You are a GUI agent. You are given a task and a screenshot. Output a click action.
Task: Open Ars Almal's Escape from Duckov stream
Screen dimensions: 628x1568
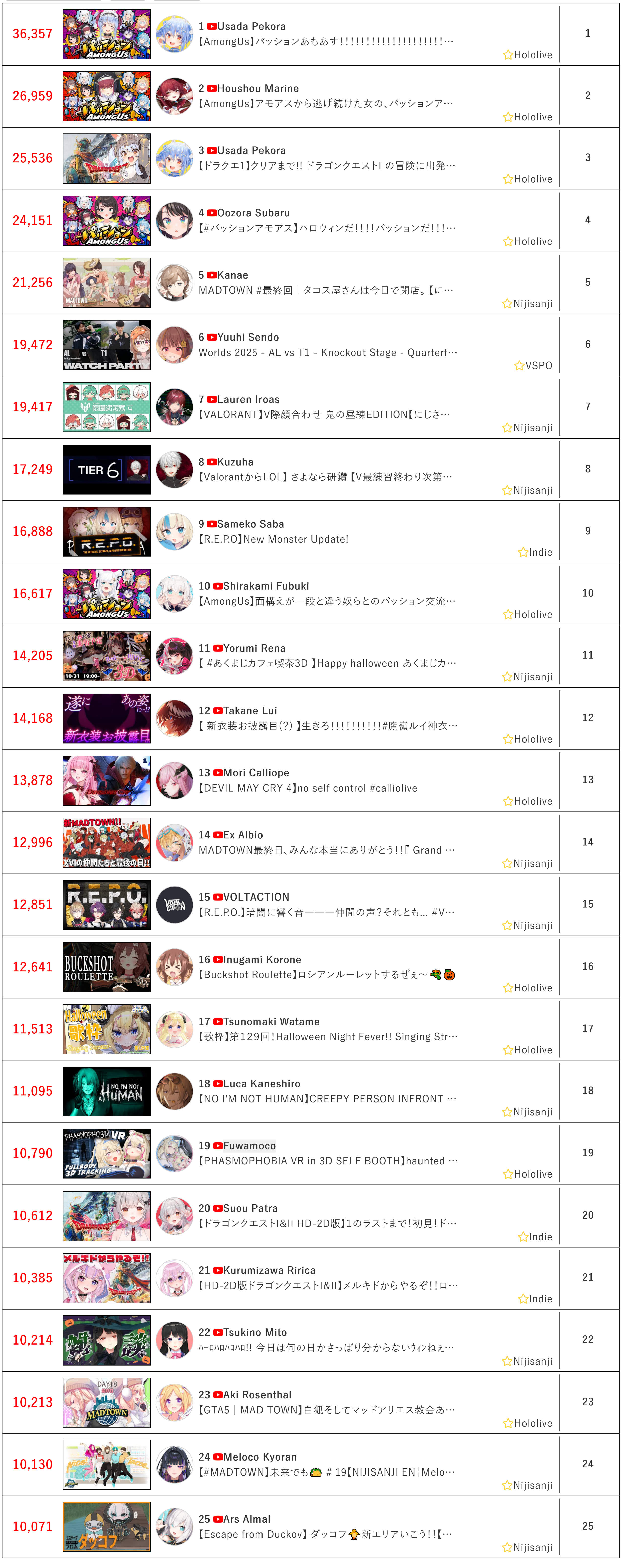click(x=325, y=1535)
